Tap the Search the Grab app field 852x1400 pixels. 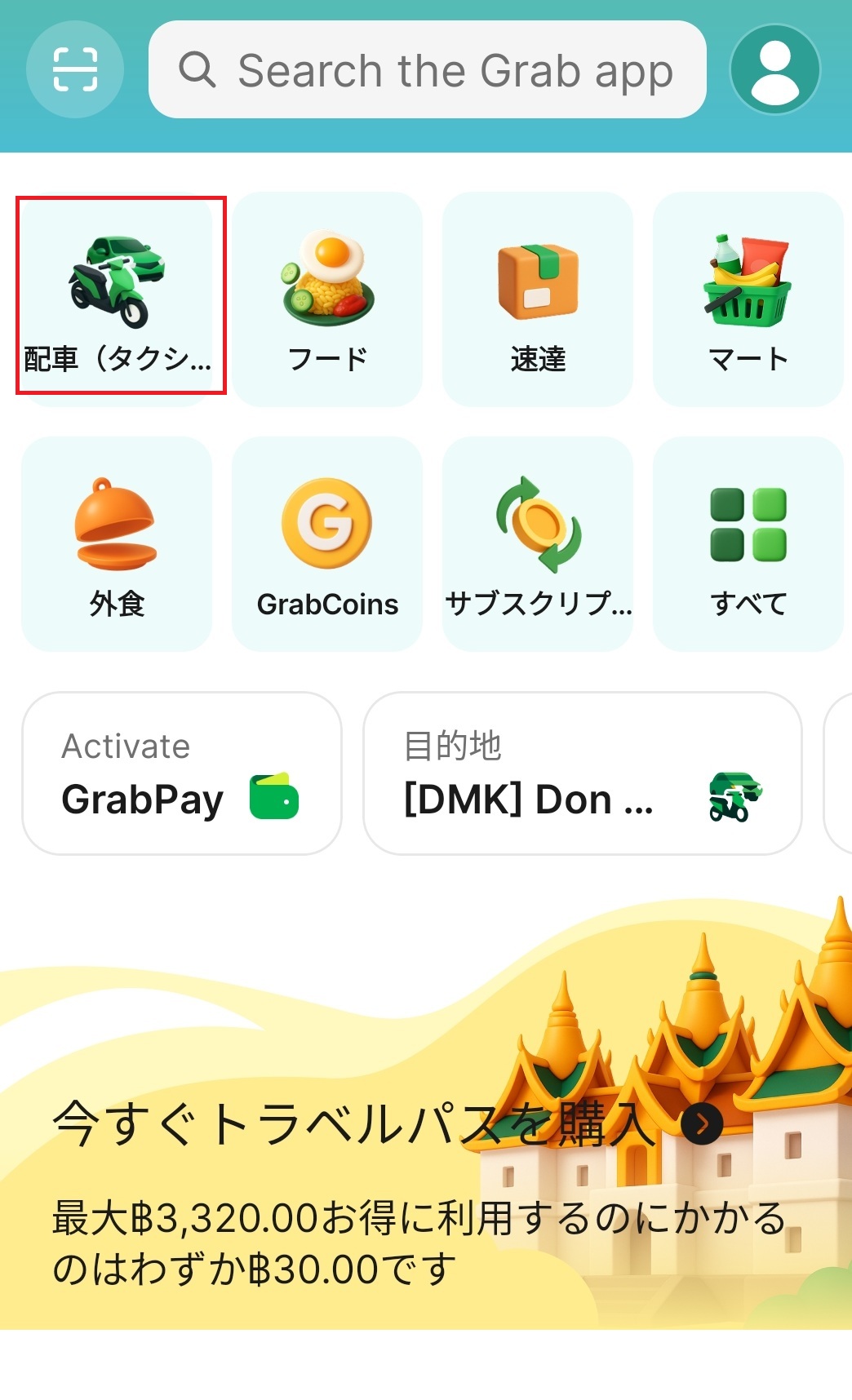click(x=427, y=70)
